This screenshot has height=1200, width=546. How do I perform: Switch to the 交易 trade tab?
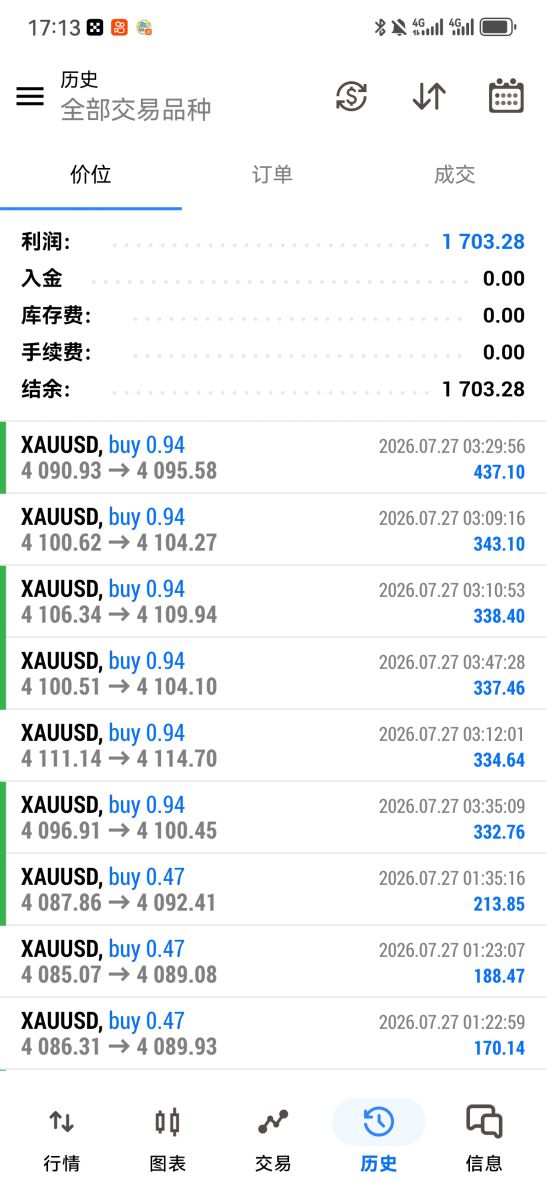273,1137
